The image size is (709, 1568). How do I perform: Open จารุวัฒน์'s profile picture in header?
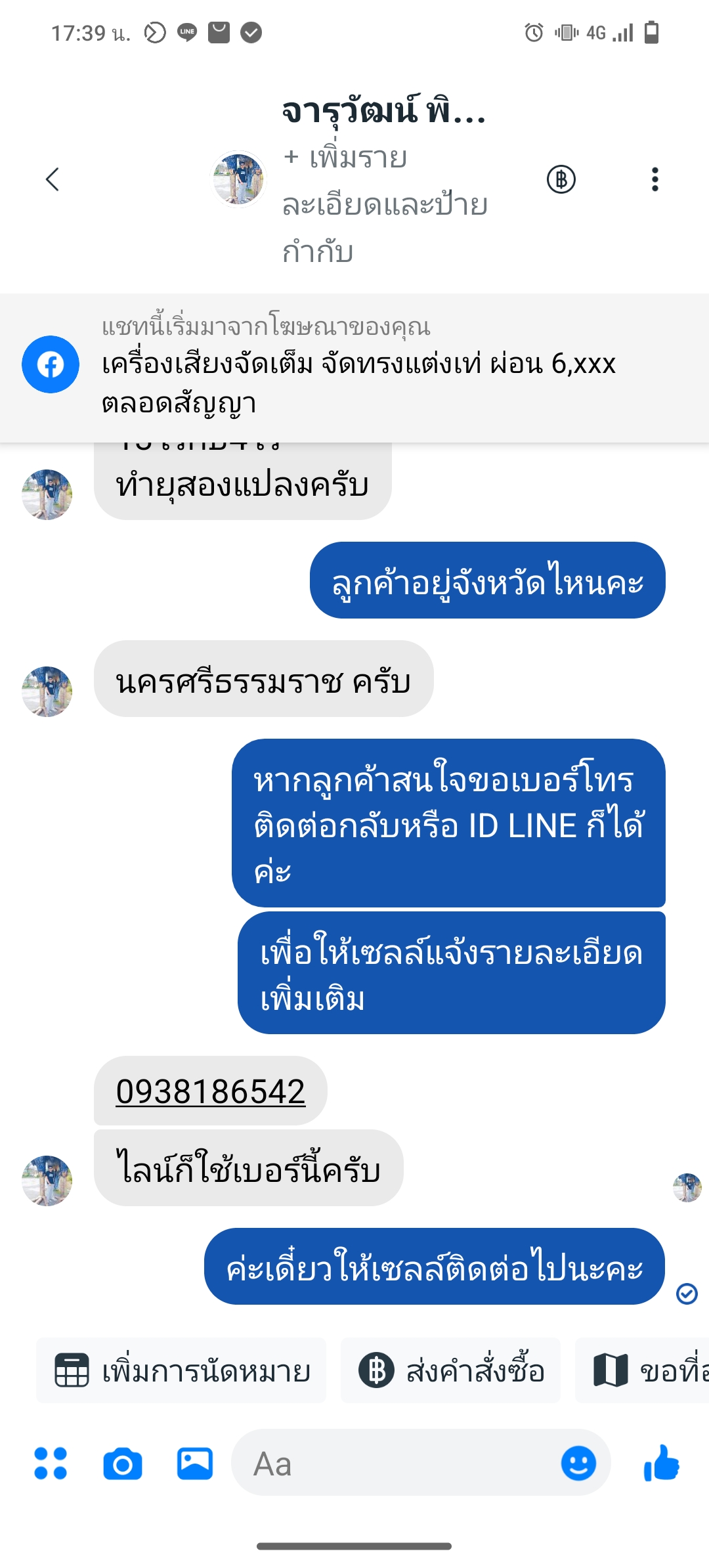click(x=238, y=179)
